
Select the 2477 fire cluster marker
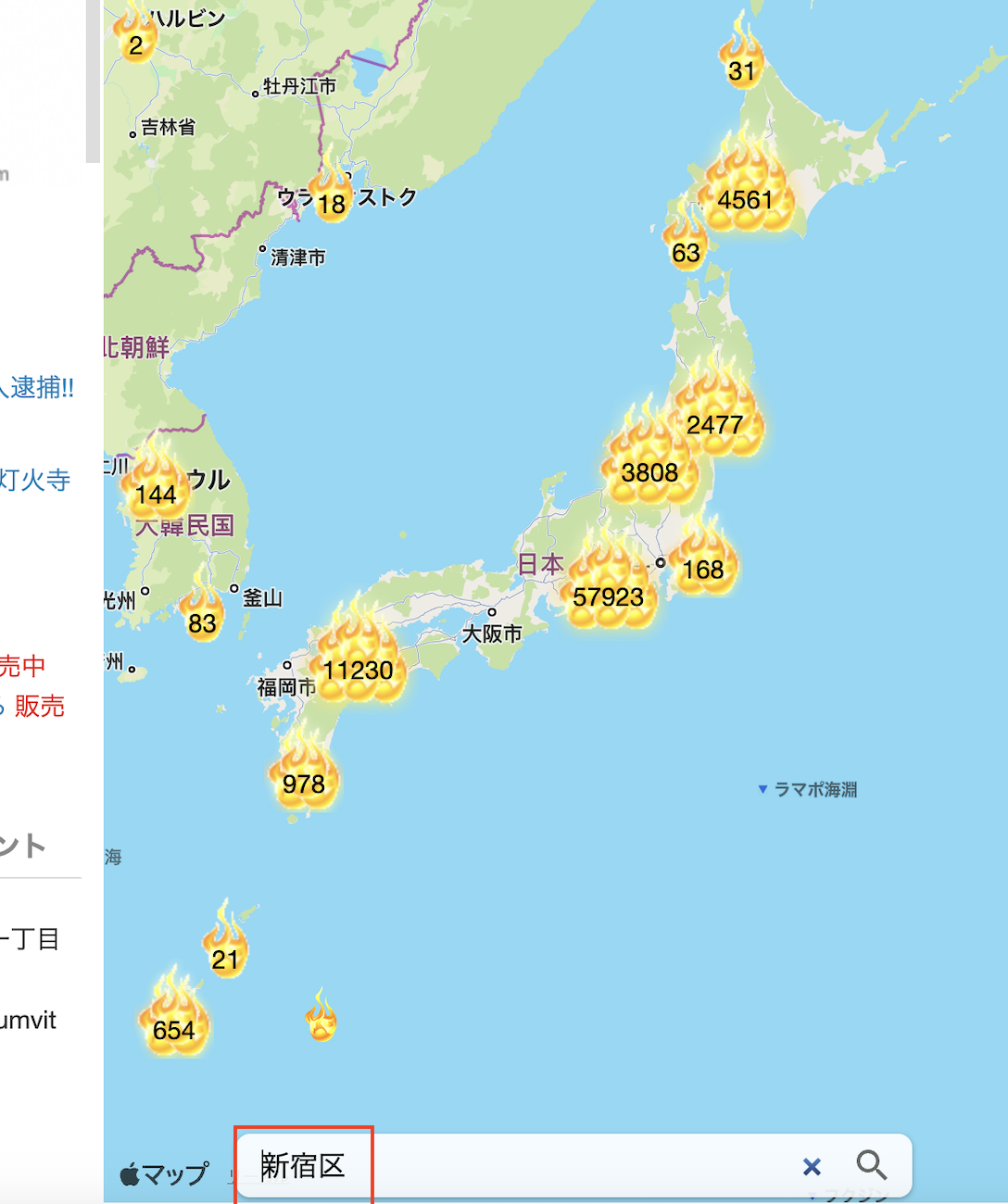click(715, 420)
